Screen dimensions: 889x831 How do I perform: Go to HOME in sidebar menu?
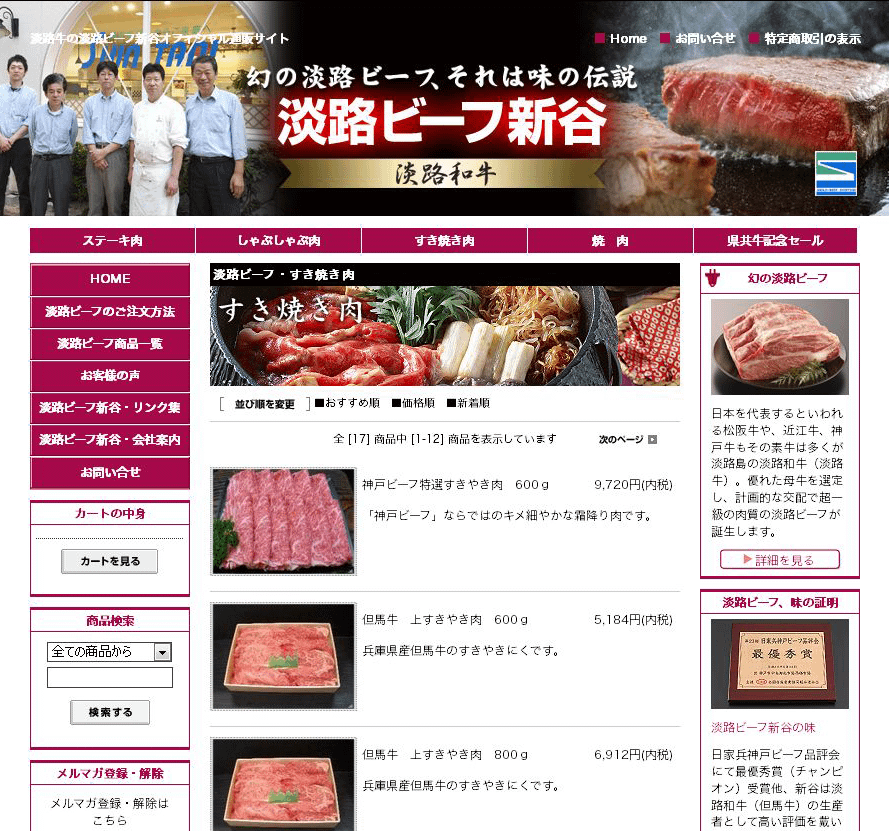click(110, 279)
